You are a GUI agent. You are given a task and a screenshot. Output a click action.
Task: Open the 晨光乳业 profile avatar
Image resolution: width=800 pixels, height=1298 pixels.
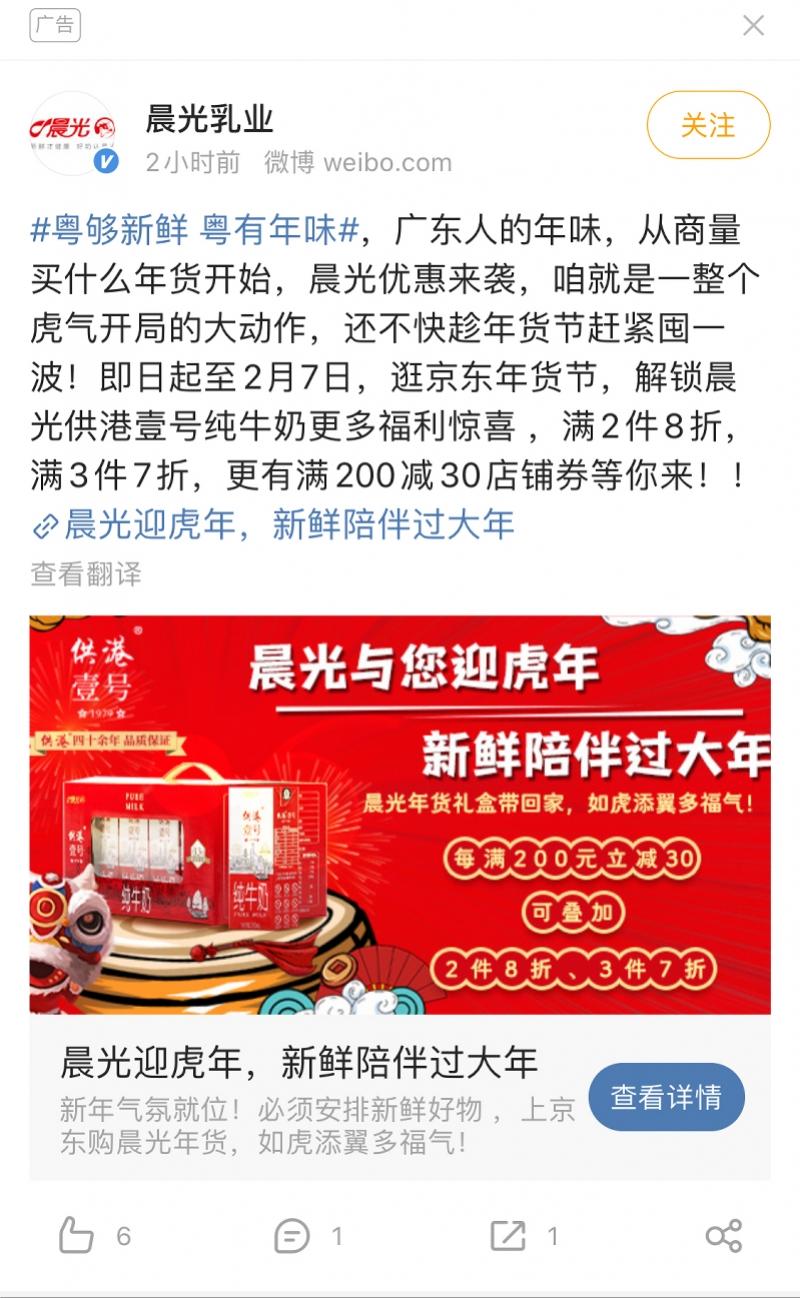[x=72, y=132]
